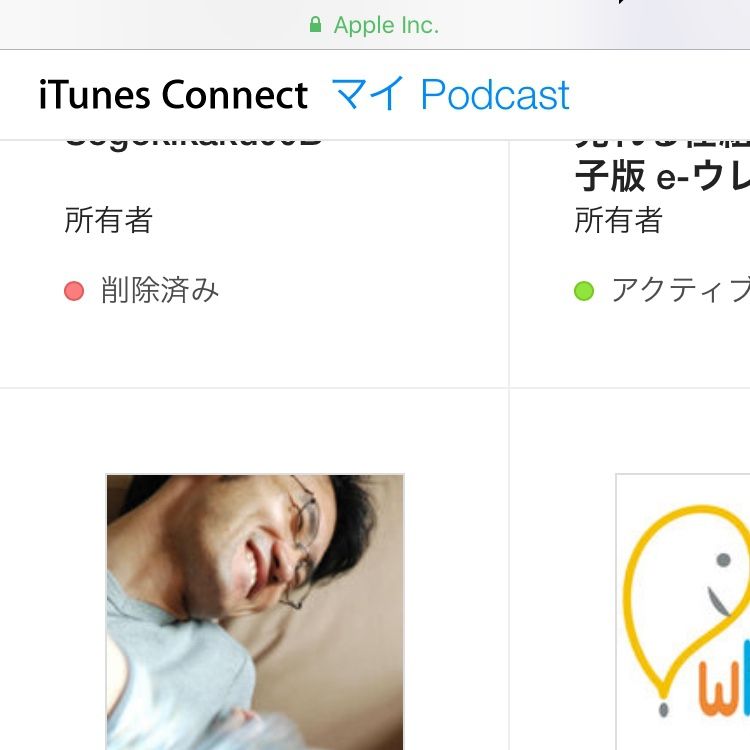The height and width of the screenshot is (750, 750).
Task: Select the podcast with the smiling man artwork
Action: [255, 611]
